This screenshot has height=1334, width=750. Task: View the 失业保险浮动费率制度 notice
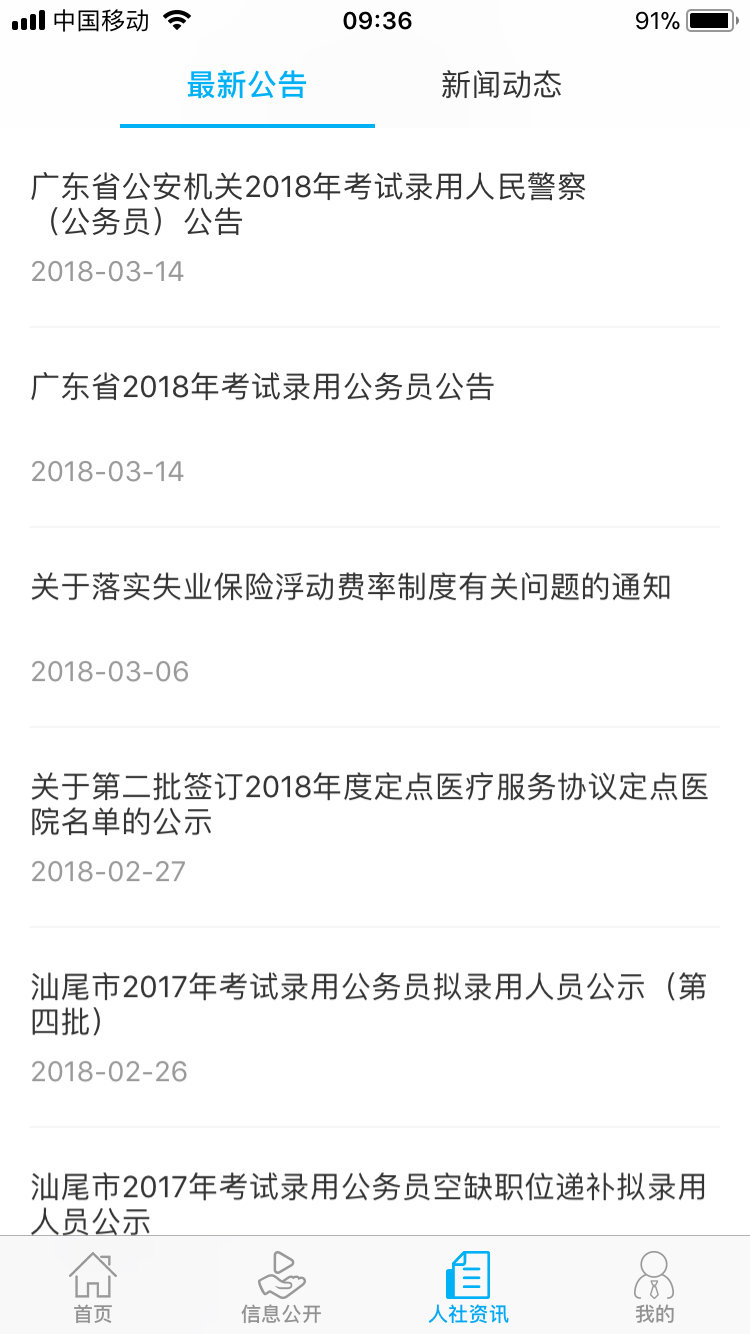coord(350,587)
